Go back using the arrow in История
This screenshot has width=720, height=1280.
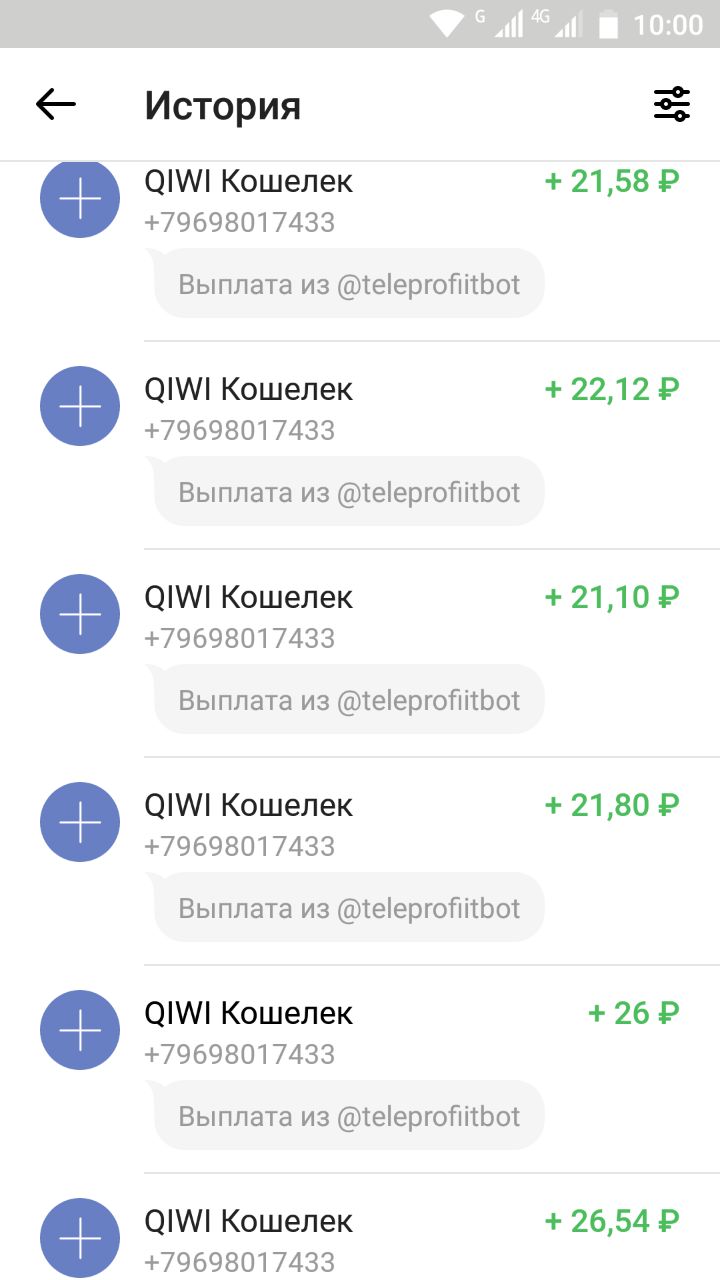pos(56,104)
